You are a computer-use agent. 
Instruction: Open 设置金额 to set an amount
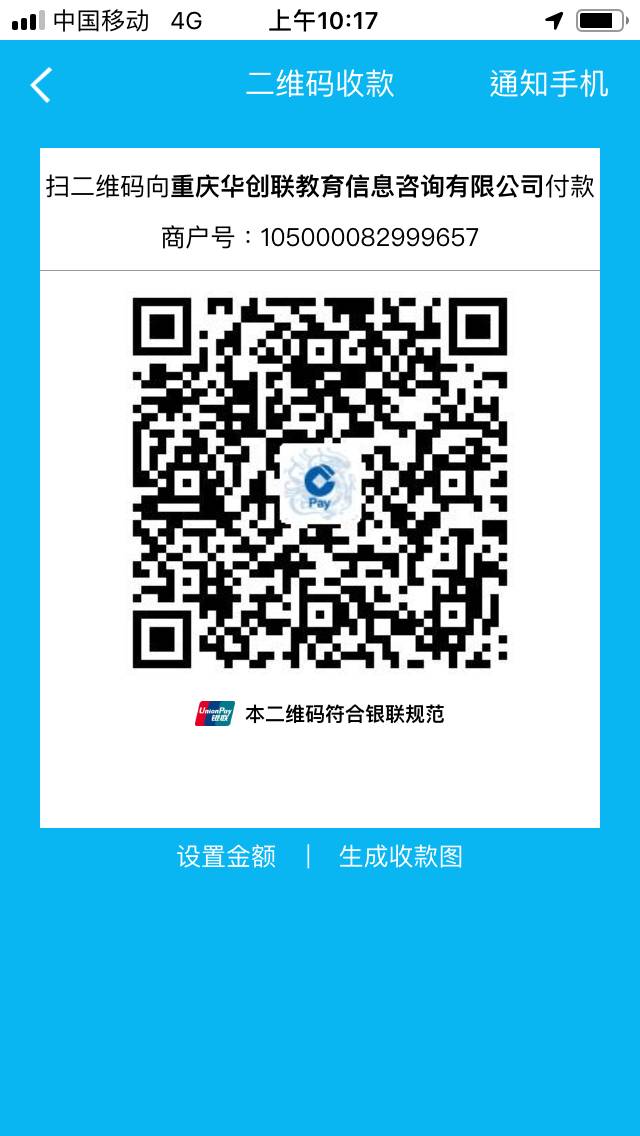coord(226,856)
